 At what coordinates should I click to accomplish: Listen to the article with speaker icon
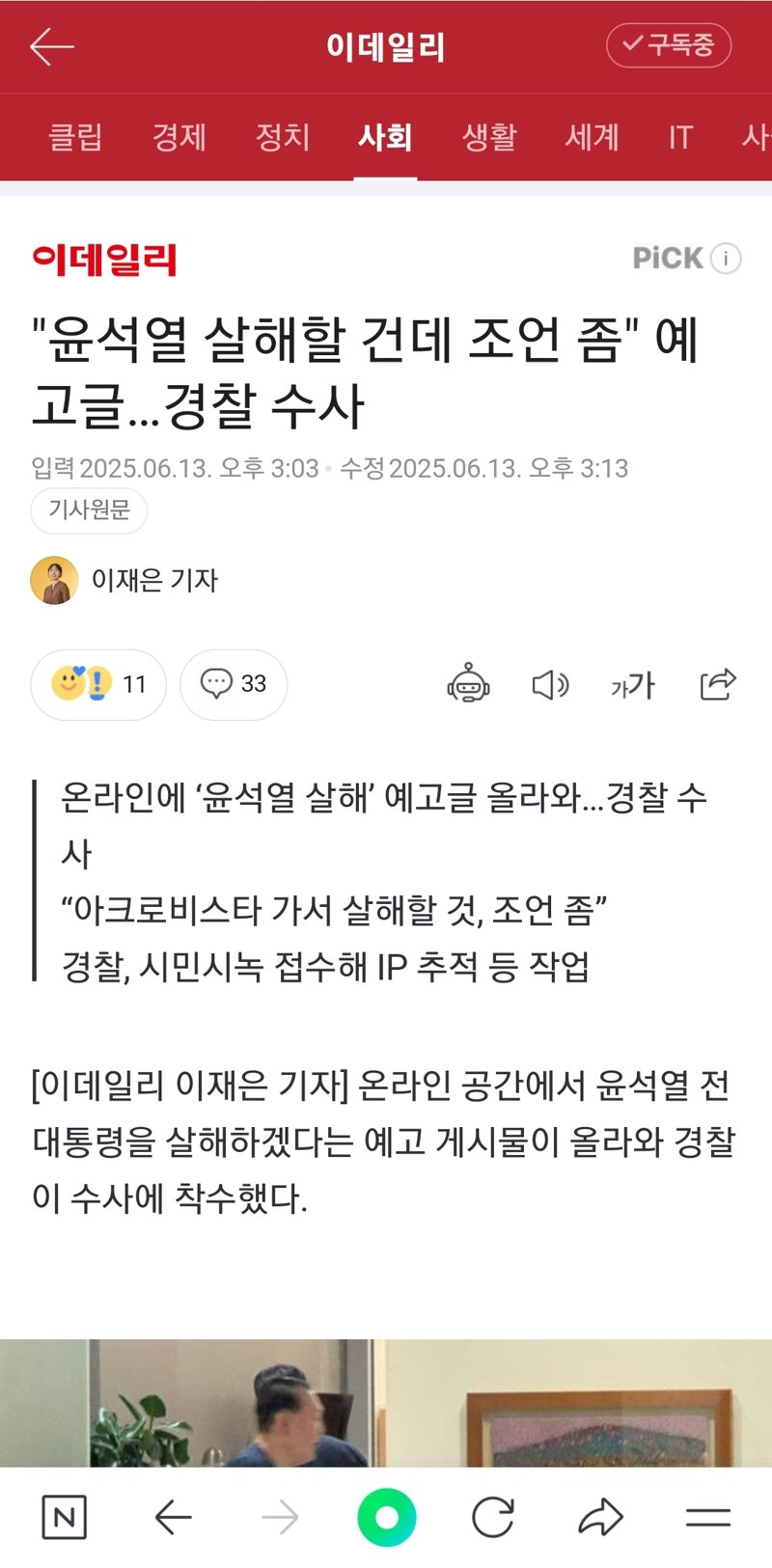point(550,685)
